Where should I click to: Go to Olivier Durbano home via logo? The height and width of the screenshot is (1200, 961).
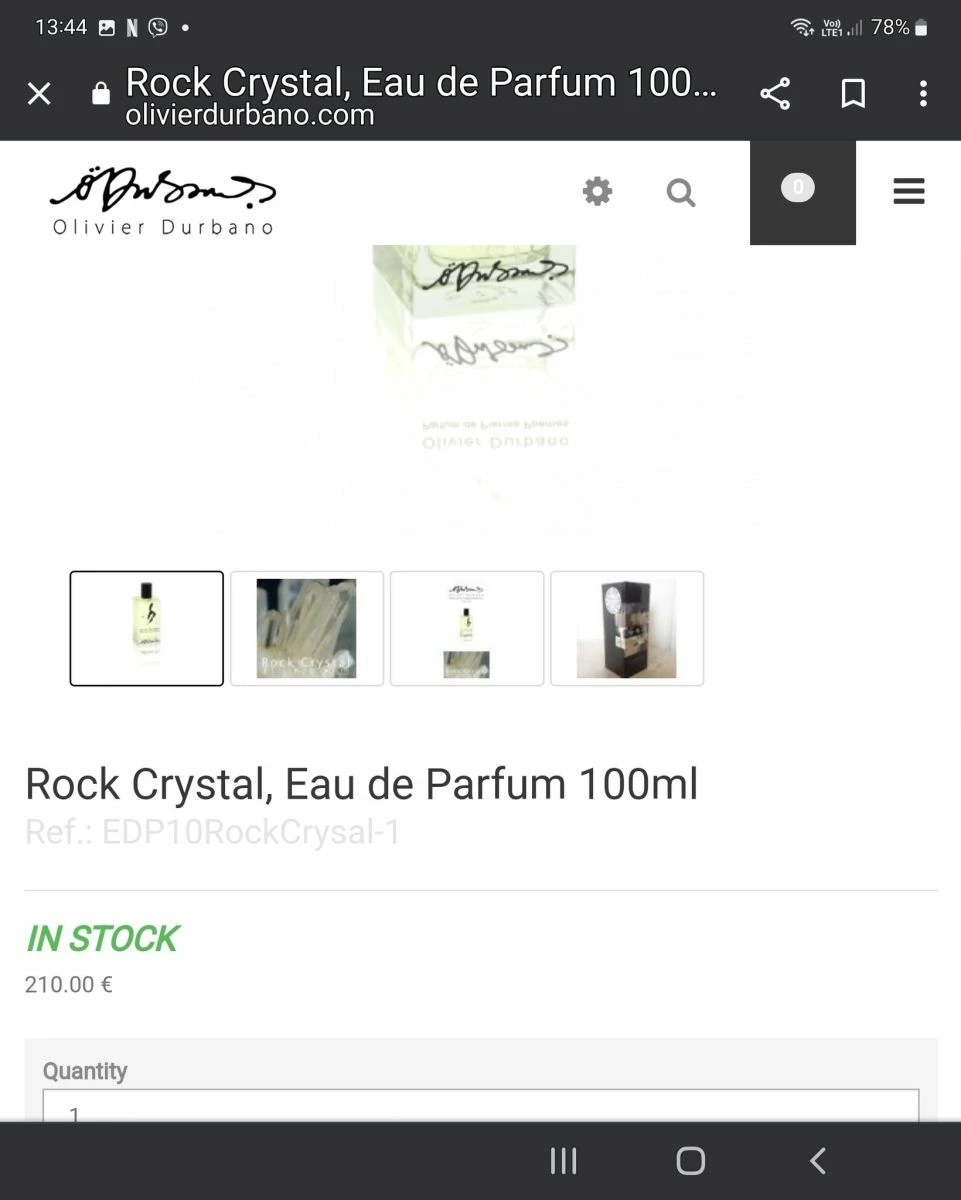tap(162, 201)
